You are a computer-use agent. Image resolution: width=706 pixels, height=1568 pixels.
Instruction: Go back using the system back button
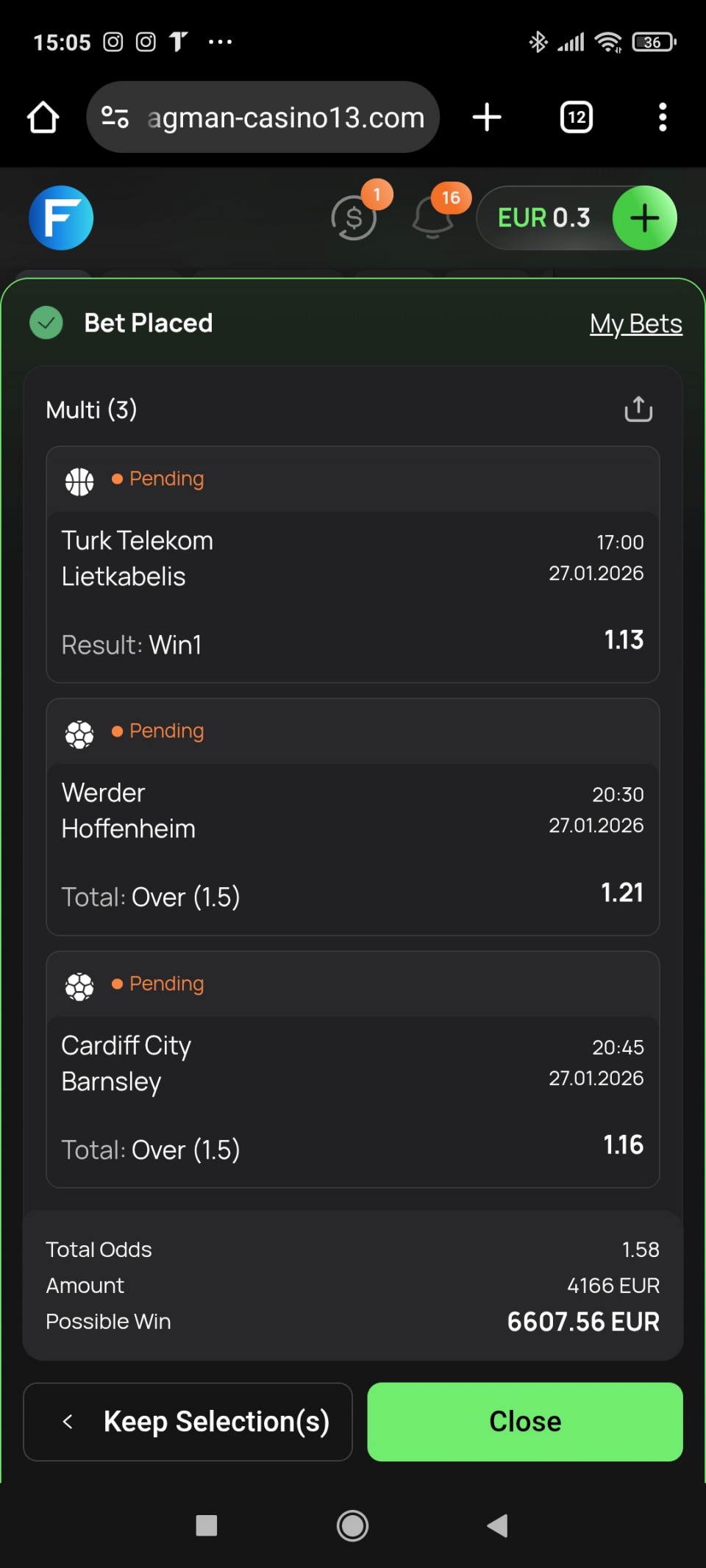tap(498, 1525)
